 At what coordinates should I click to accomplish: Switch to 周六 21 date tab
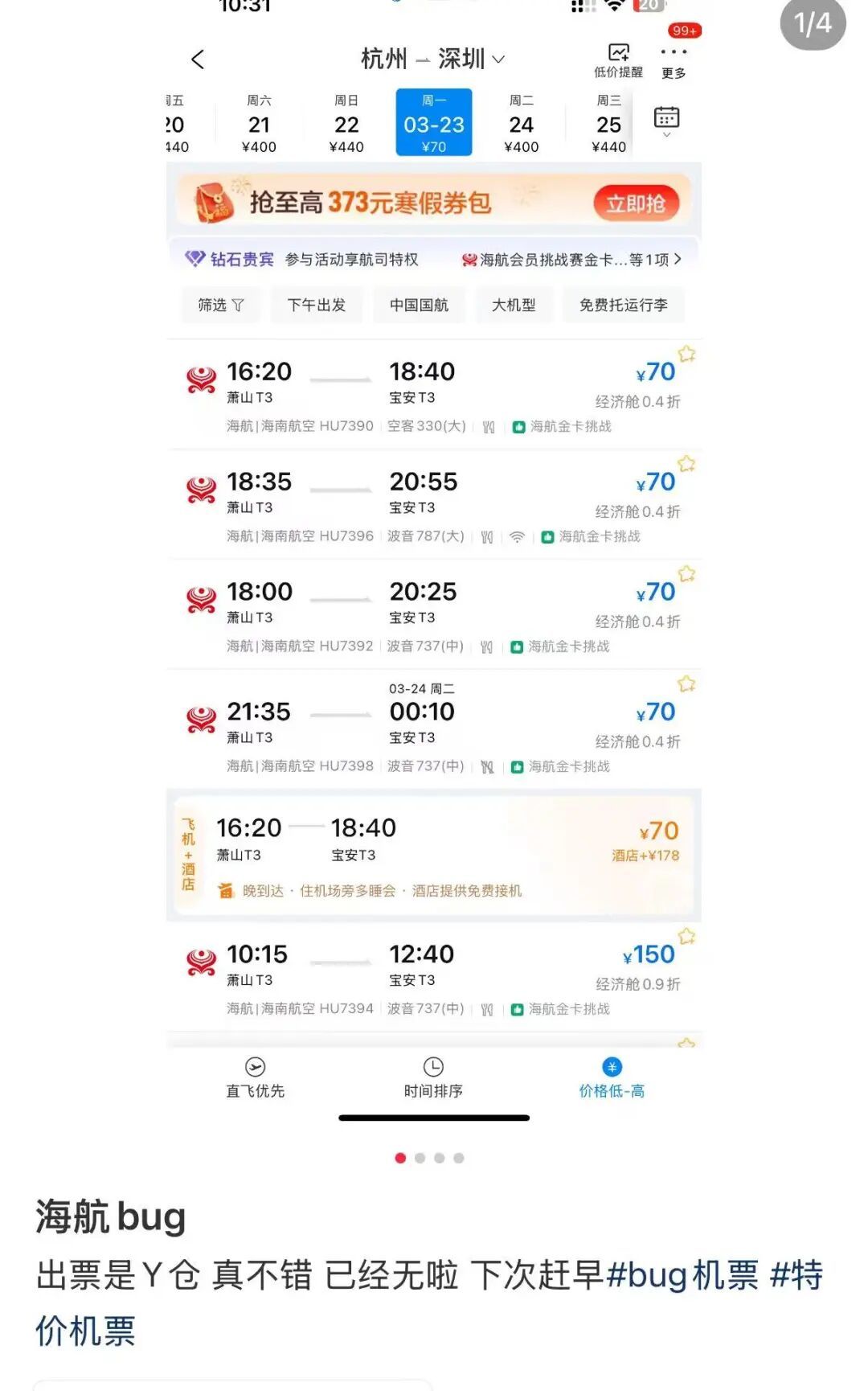pos(259,122)
